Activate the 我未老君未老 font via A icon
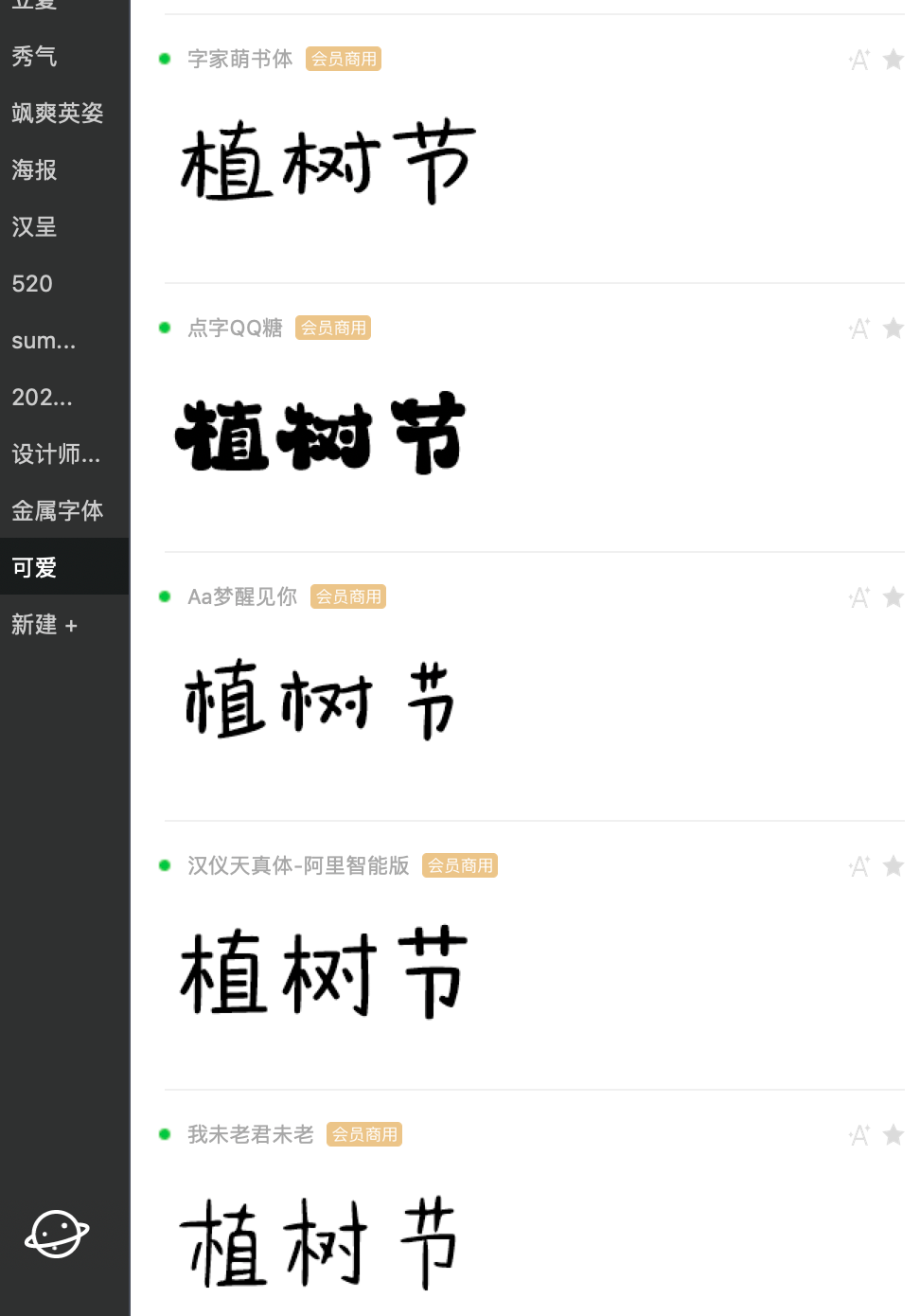Viewport: 920px width, 1316px height. coord(859,1135)
